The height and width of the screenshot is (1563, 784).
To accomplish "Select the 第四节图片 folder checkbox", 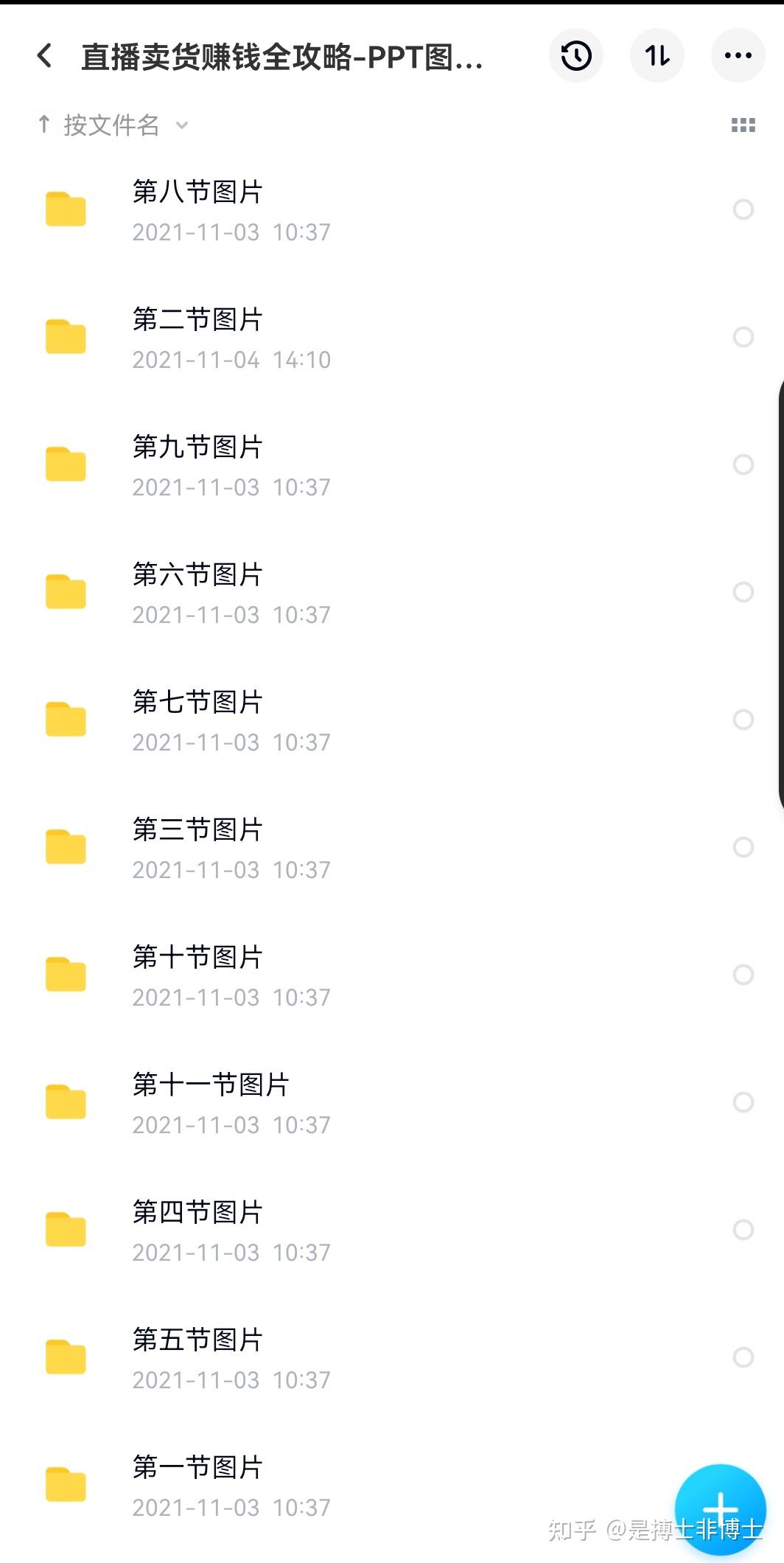I will pos(743,1230).
